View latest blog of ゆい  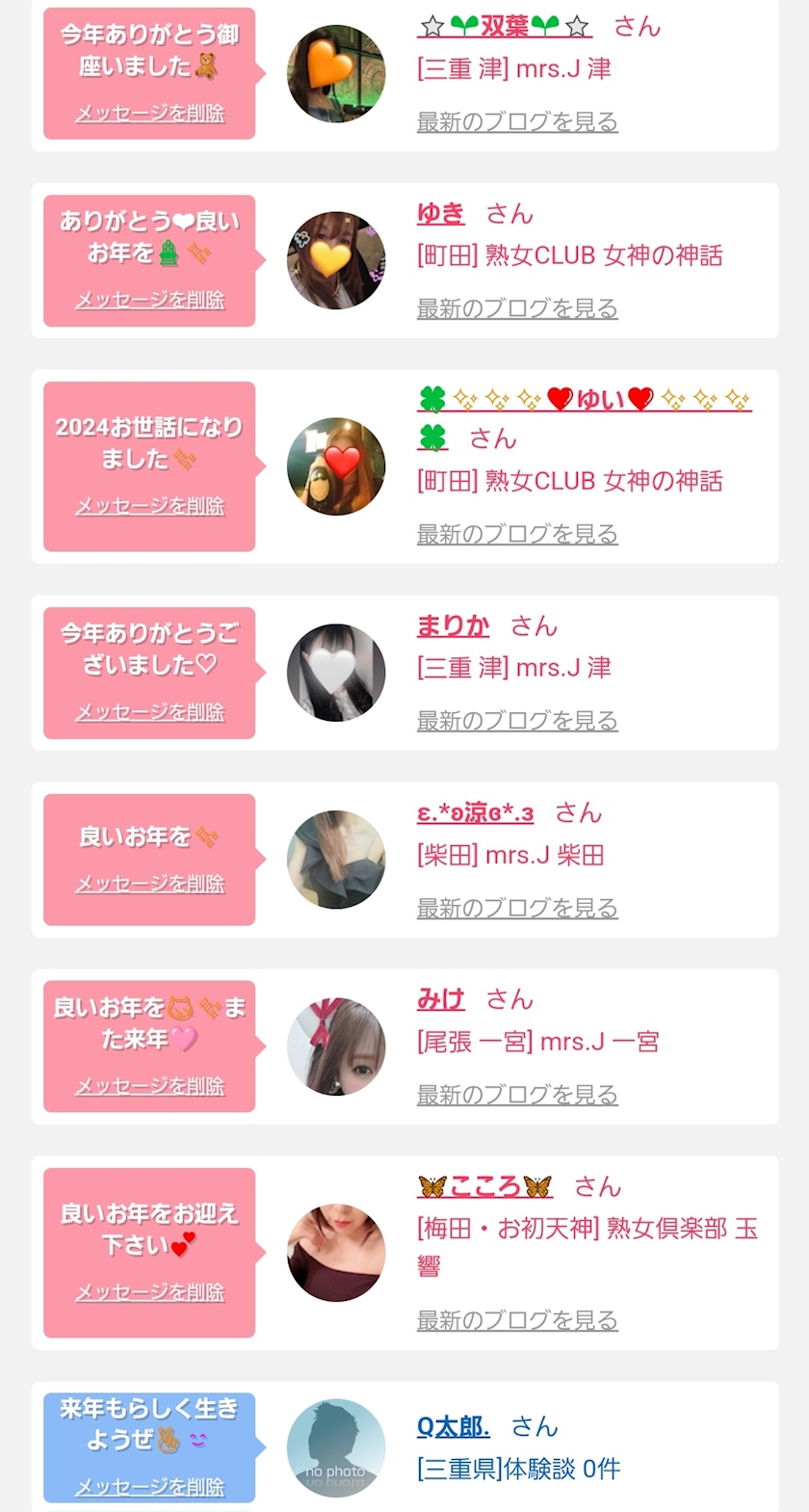516,534
